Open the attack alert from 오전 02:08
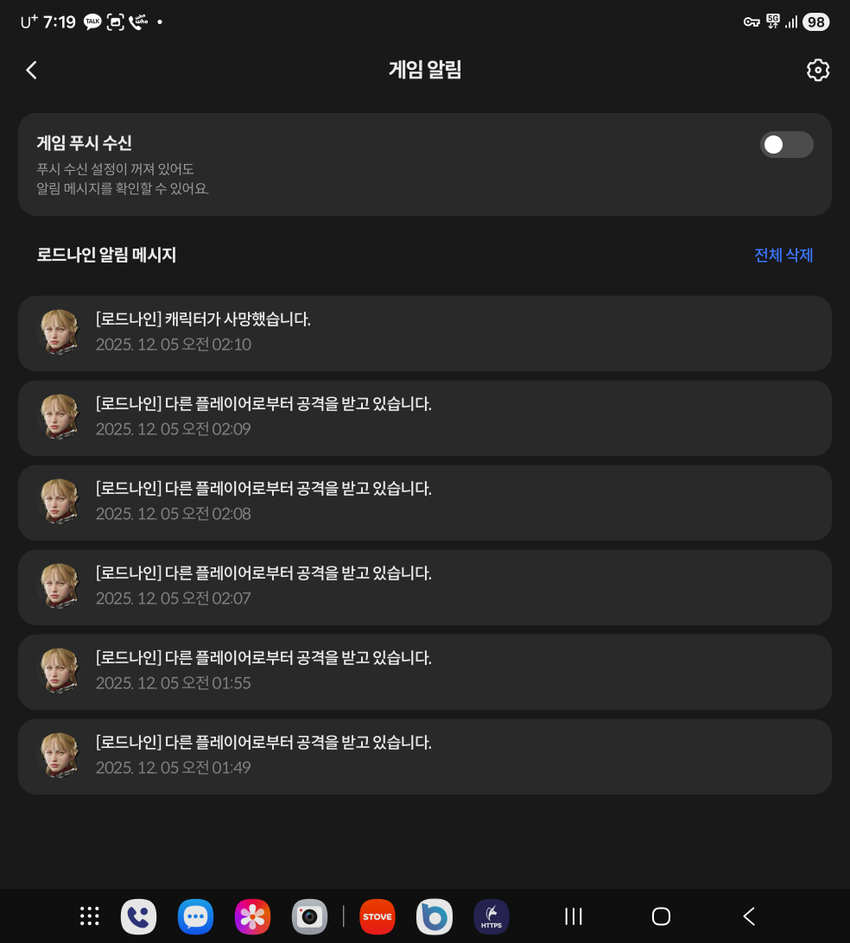The image size is (850, 943). point(424,503)
